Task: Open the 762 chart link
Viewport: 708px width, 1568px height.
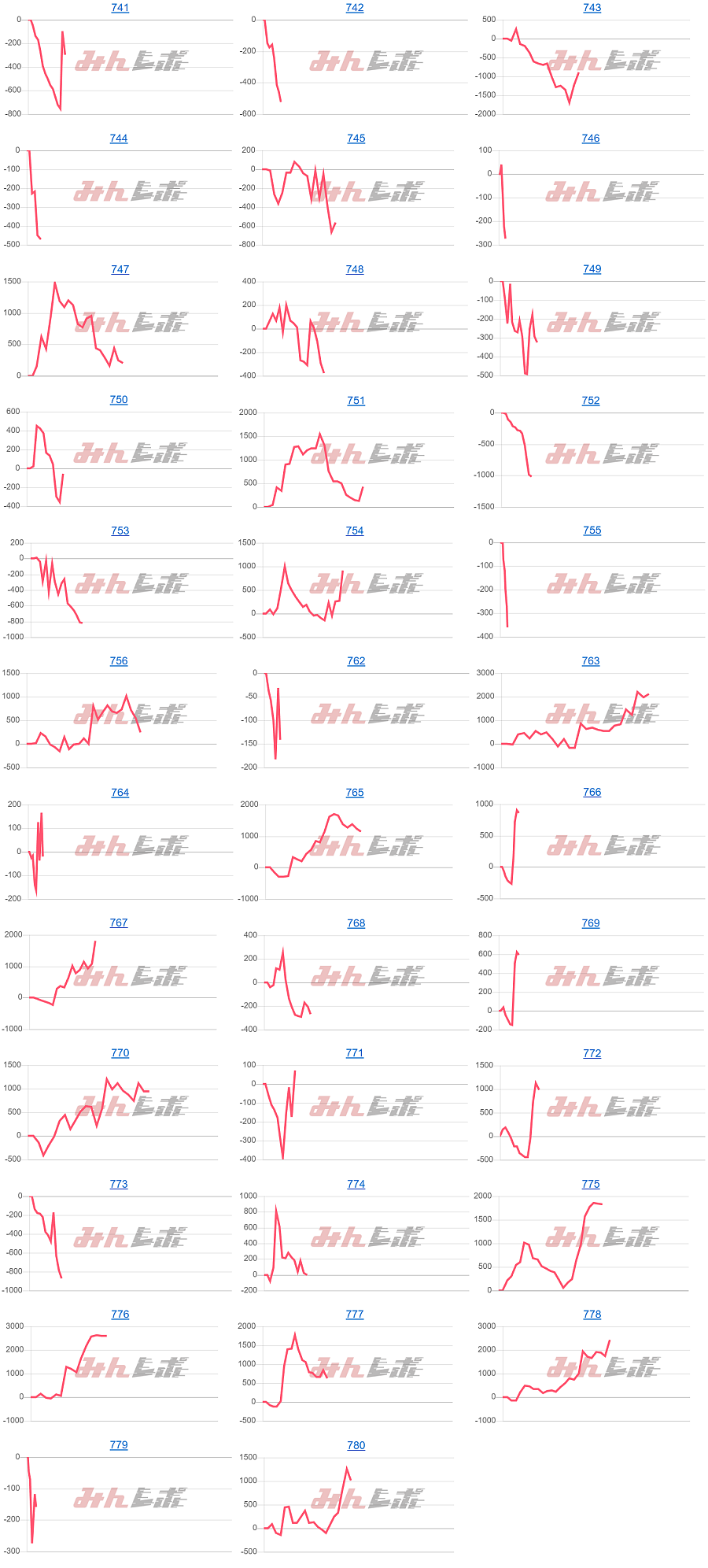Action: pos(356,661)
